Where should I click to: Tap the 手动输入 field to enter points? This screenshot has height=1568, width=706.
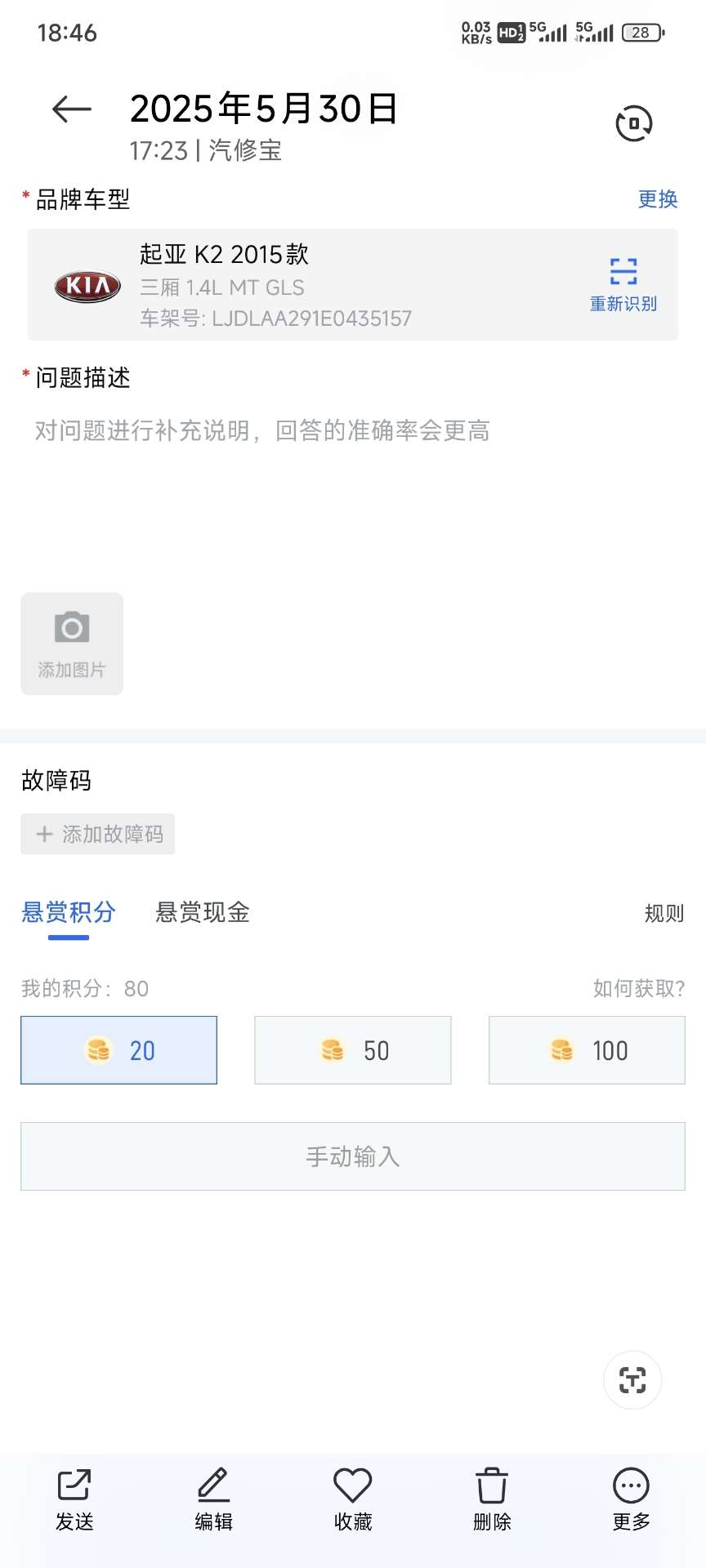pos(353,1156)
